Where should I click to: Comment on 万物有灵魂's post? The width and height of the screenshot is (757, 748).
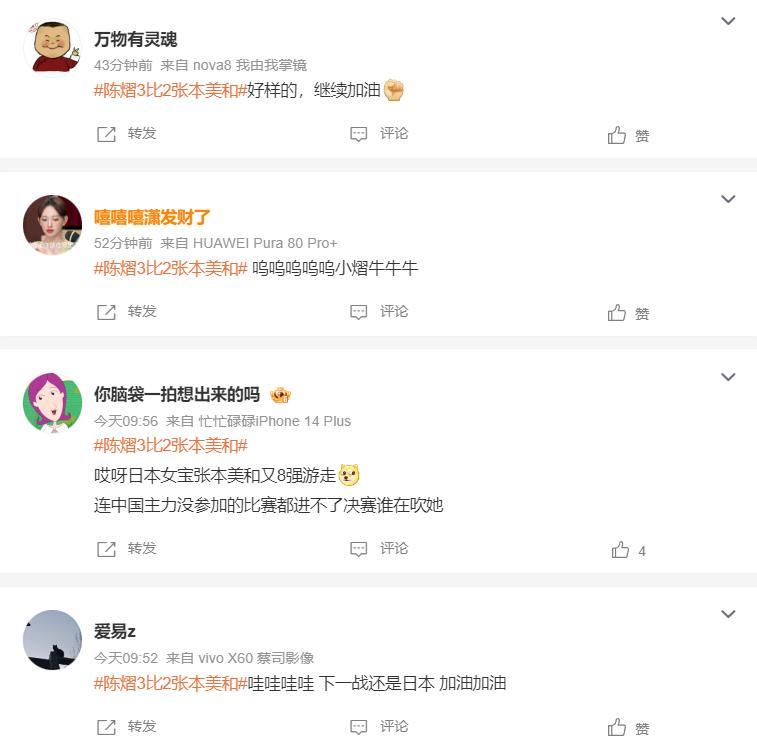(x=379, y=134)
